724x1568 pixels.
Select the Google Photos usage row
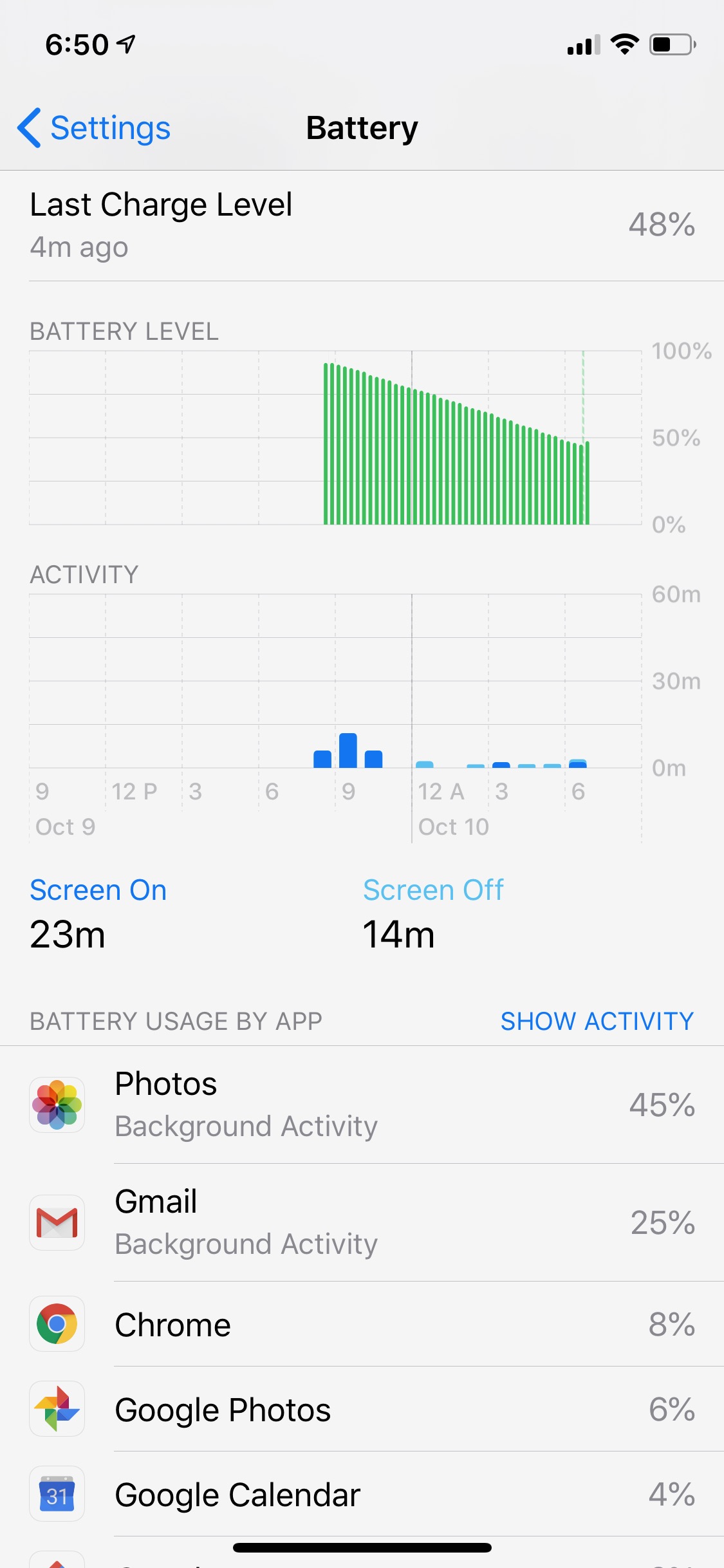pyautogui.click(x=362, y=1409)
